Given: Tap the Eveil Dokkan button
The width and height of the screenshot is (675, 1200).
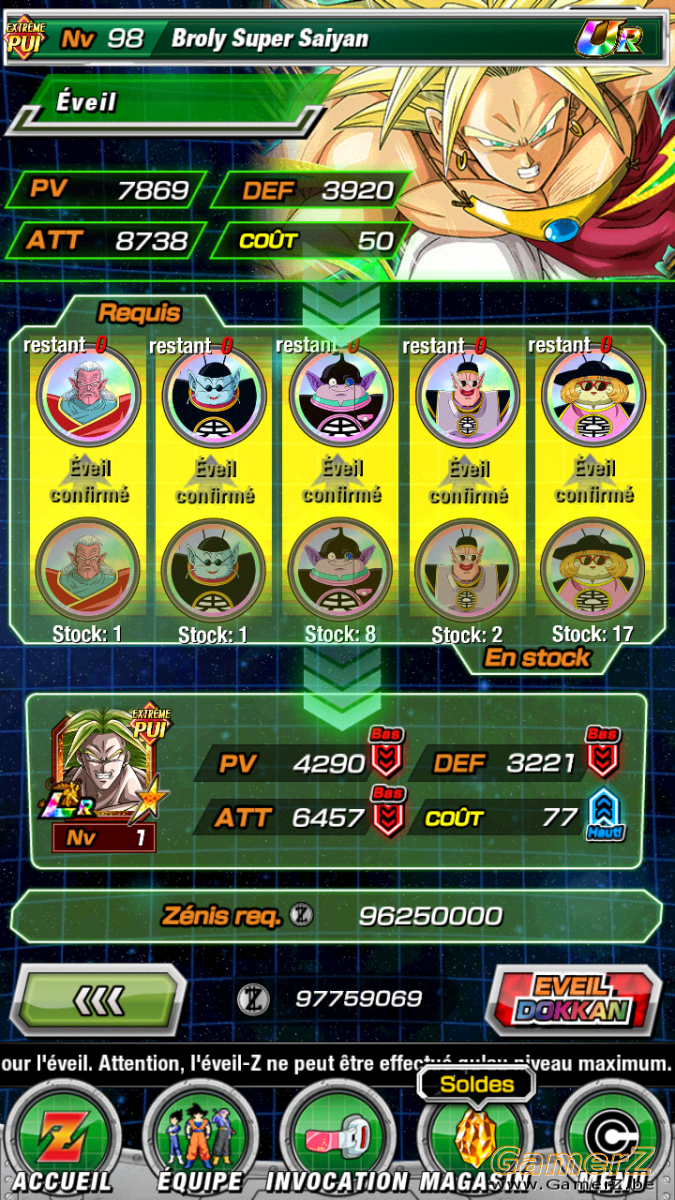Looking at the screenshot, I should tap(573, 999).
